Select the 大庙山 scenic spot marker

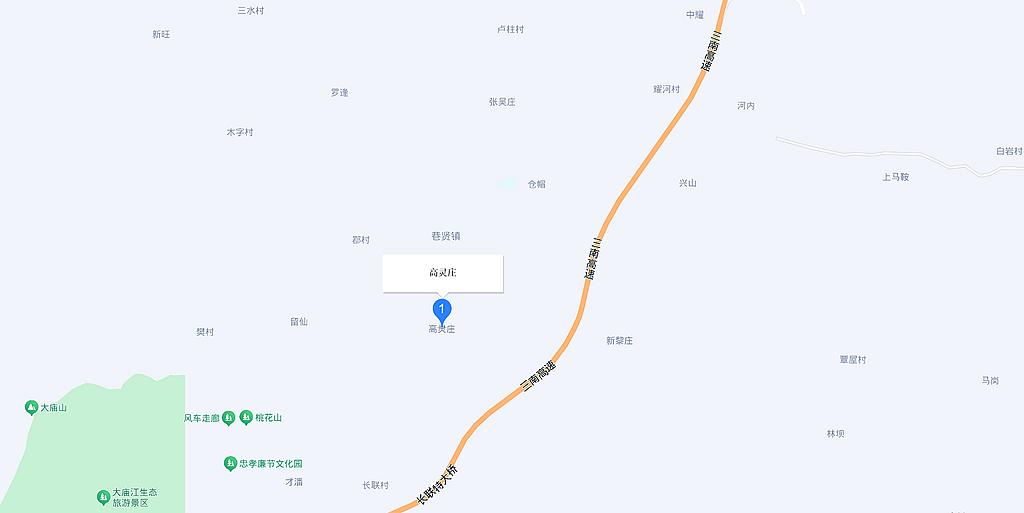(x=31, y=407)
